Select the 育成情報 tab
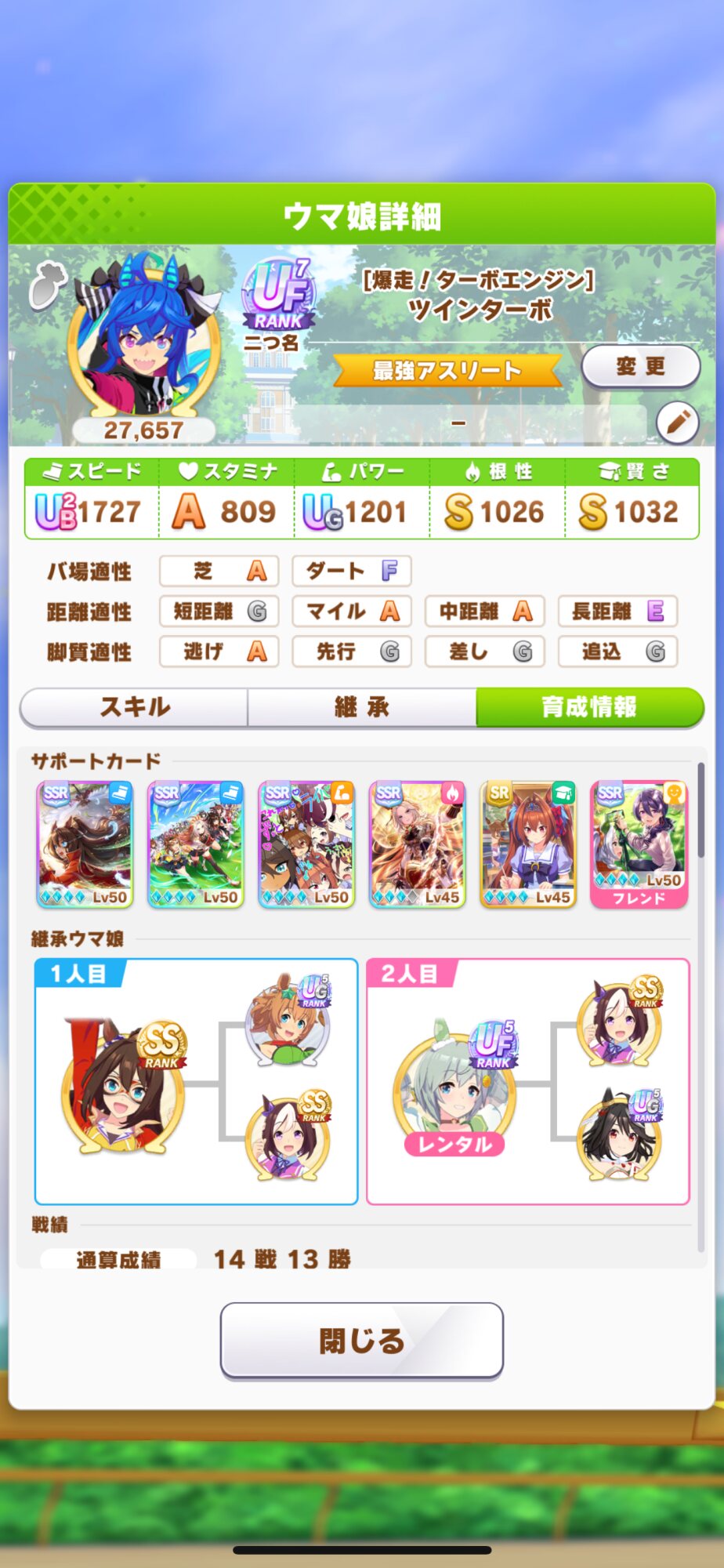Viewport: 724px width, 1568px height. click(x=589, y=707)
